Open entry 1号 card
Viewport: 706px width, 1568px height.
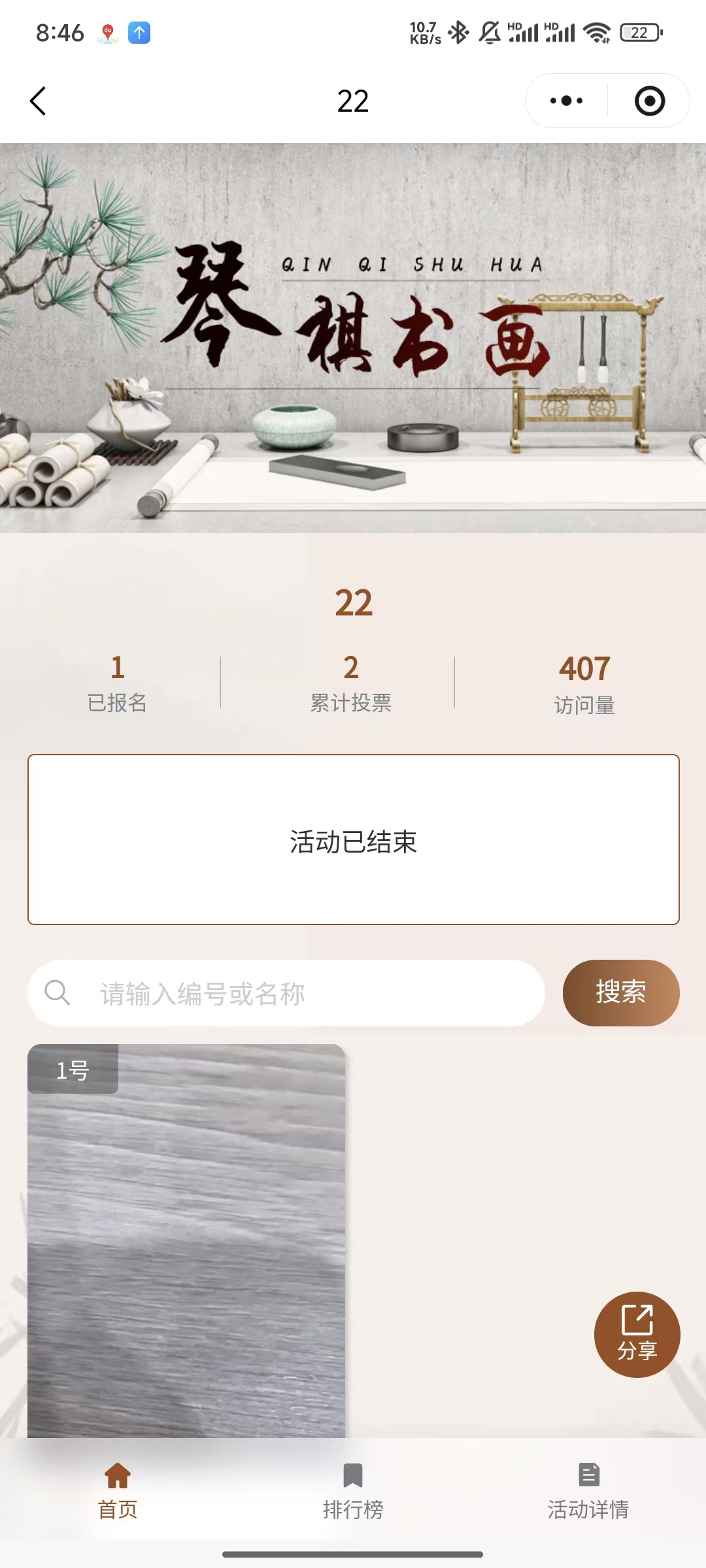(186, 1241)
